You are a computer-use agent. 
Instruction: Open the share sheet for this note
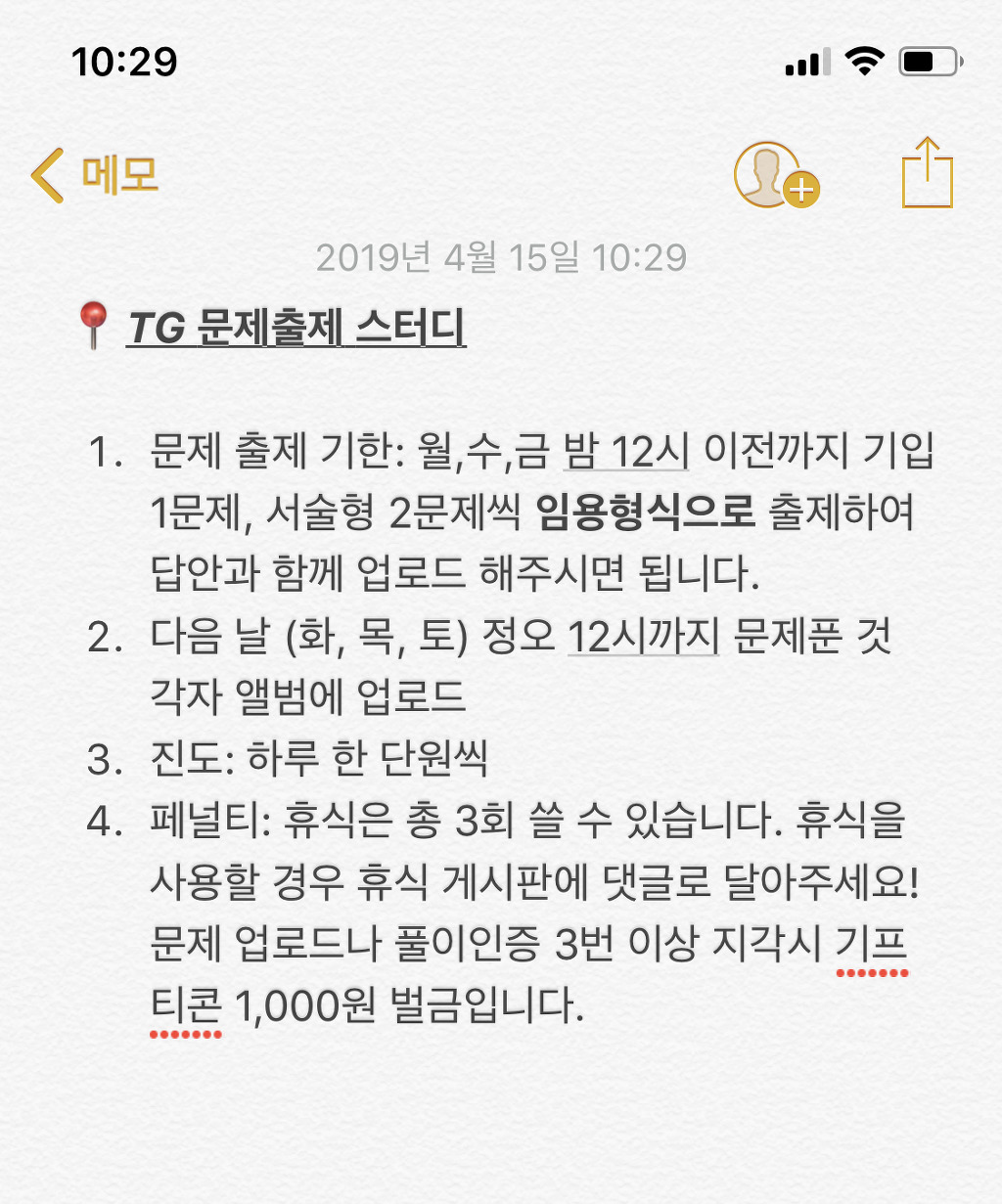tap(927, 172)
